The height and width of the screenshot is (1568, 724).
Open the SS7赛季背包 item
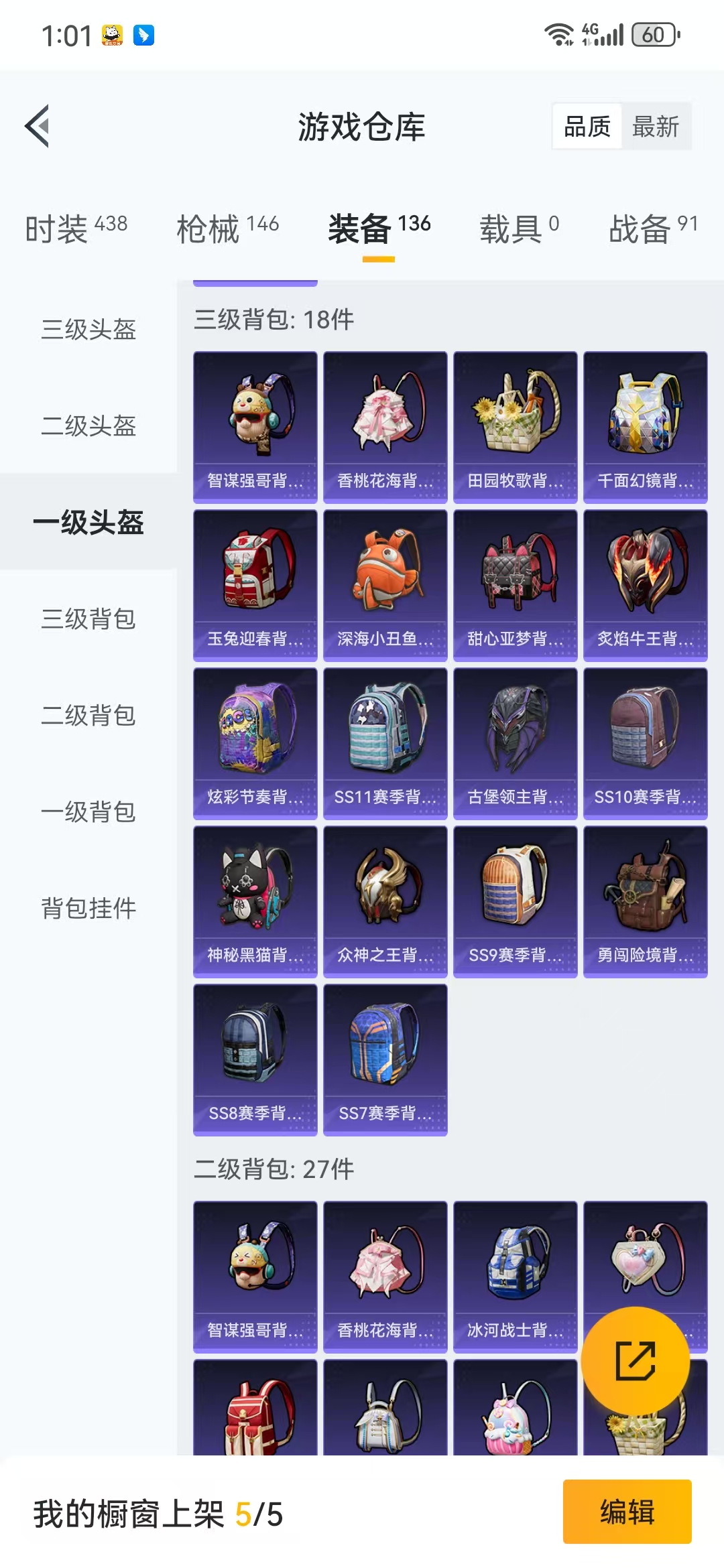(385, 1060)
